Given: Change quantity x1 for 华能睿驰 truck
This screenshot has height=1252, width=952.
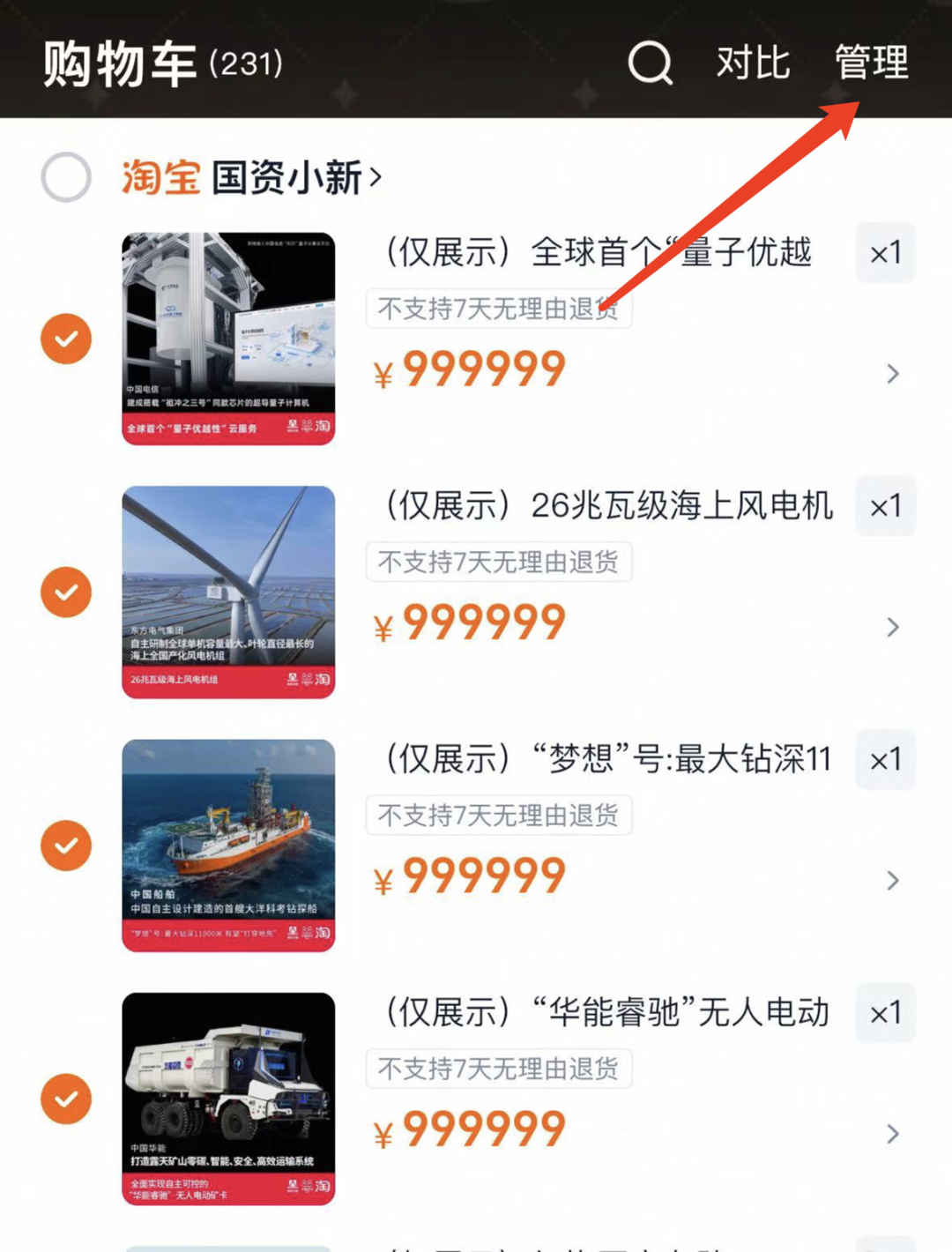Looking at the screenshot, I should 885,1013.
